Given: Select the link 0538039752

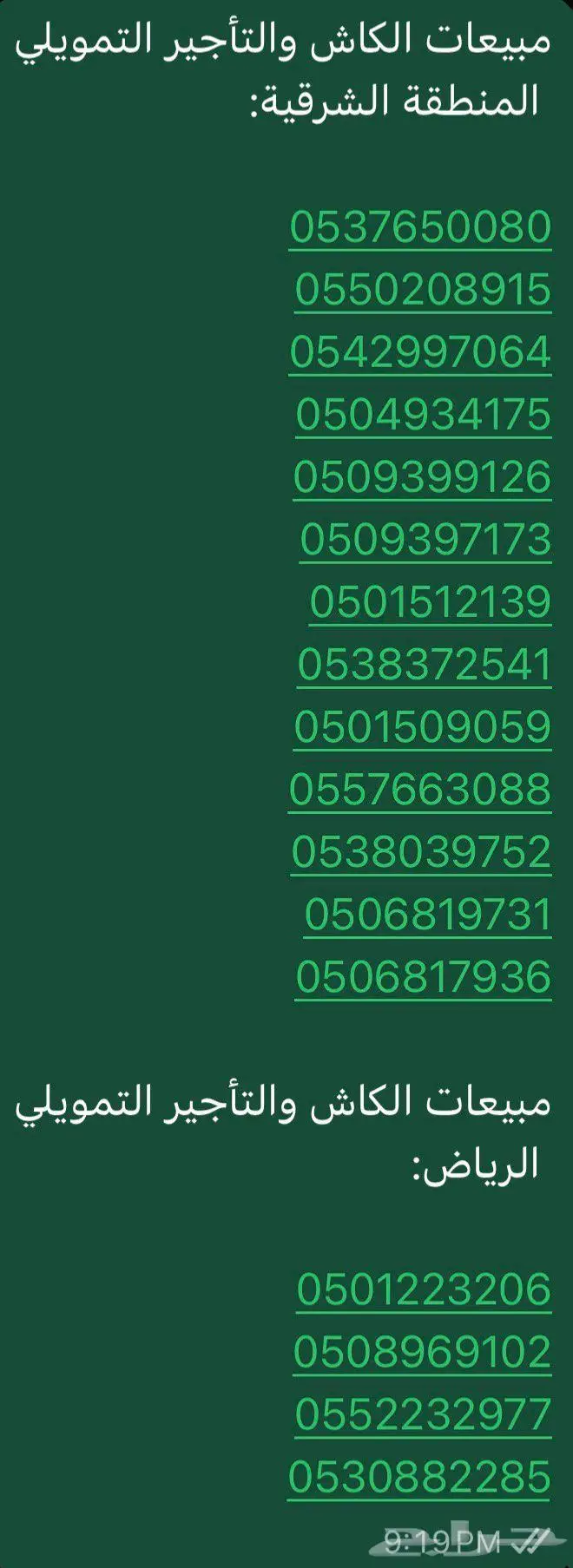Looking at the screenshot, I should point(421,852).
